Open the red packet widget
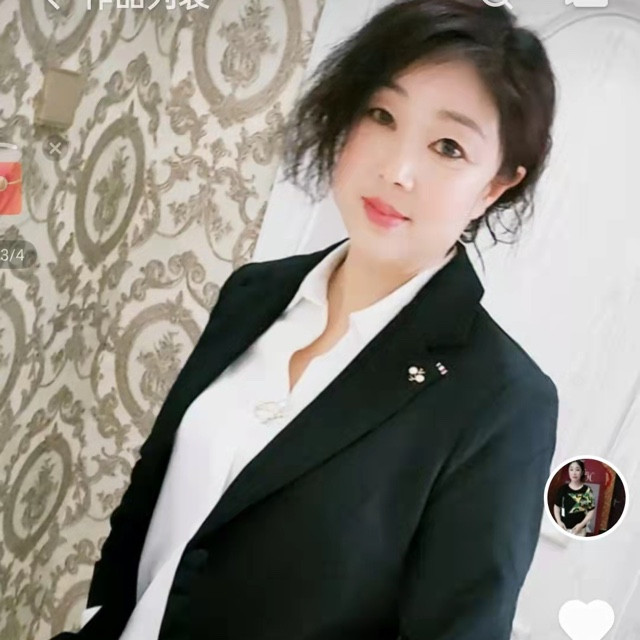 (11, 183)
